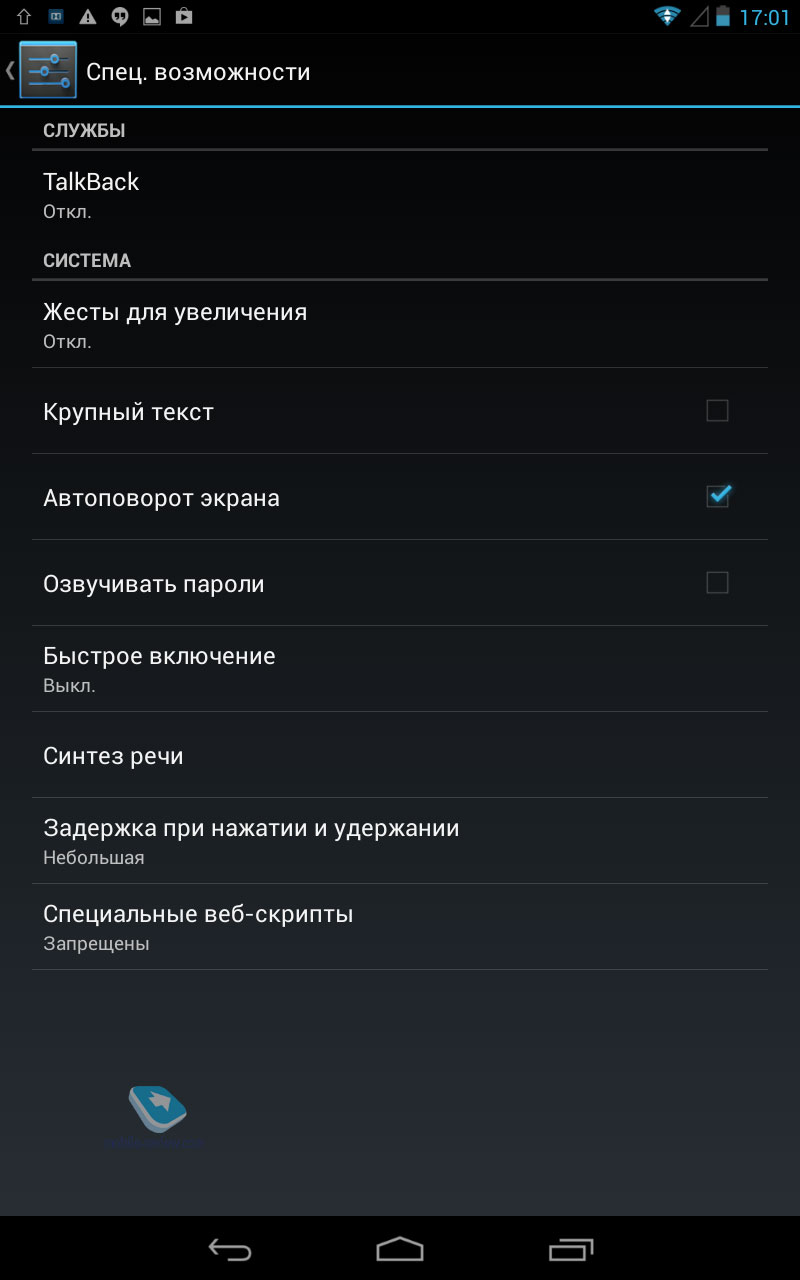This screenshot has width=800, height=1280.
Task: Open the TalkBack service settings
Action: pos(400,195)
